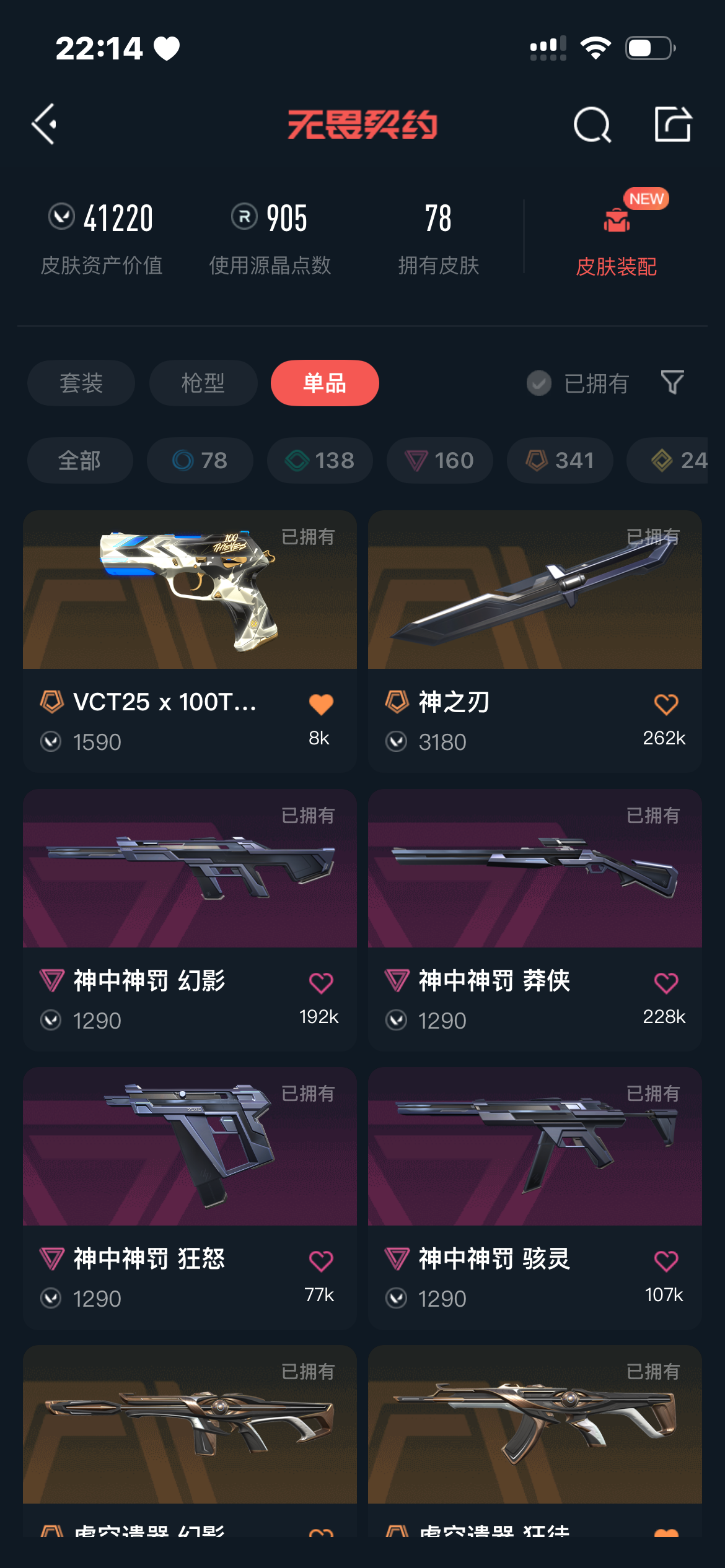Go back using the top arrow
Screen dimensions: 725x1568
click(x=45, y=124)
